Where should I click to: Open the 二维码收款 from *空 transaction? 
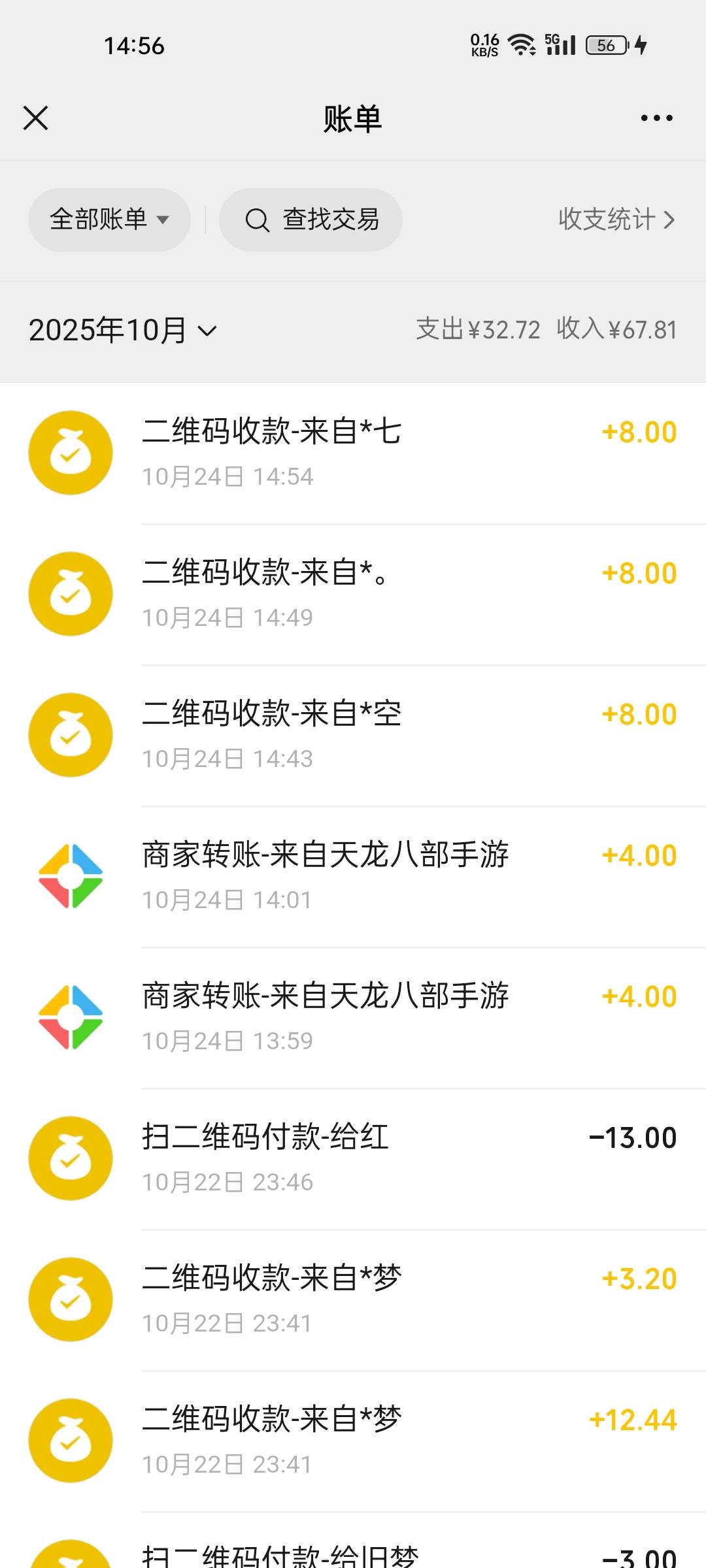coord(353,735)
